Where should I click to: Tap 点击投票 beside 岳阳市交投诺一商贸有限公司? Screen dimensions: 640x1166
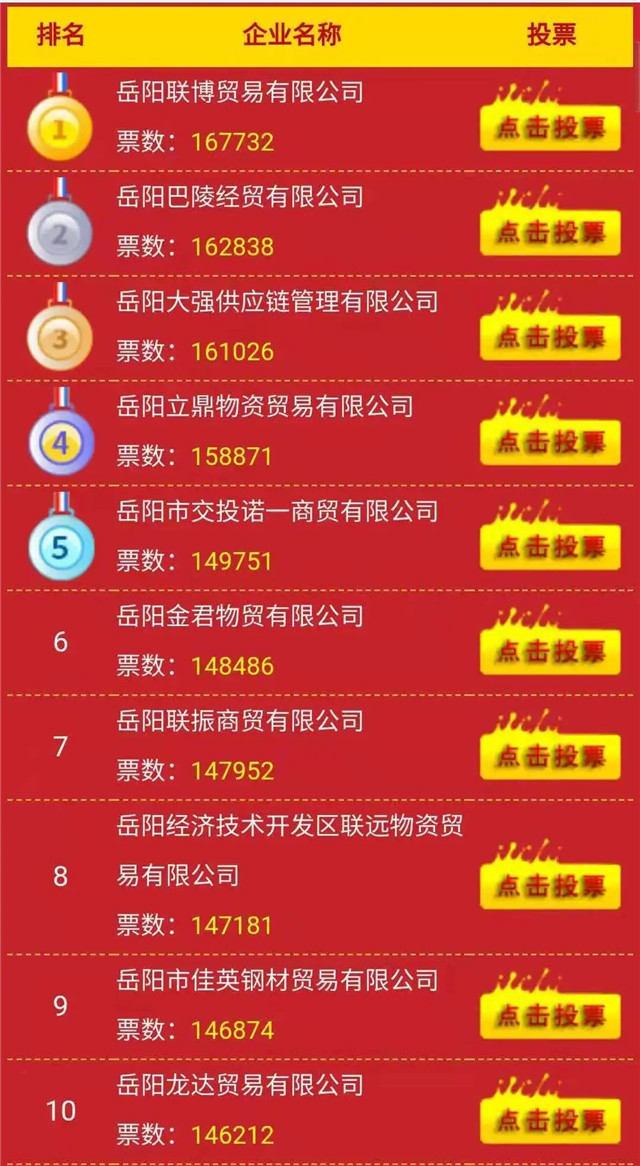tap(550, 548)
